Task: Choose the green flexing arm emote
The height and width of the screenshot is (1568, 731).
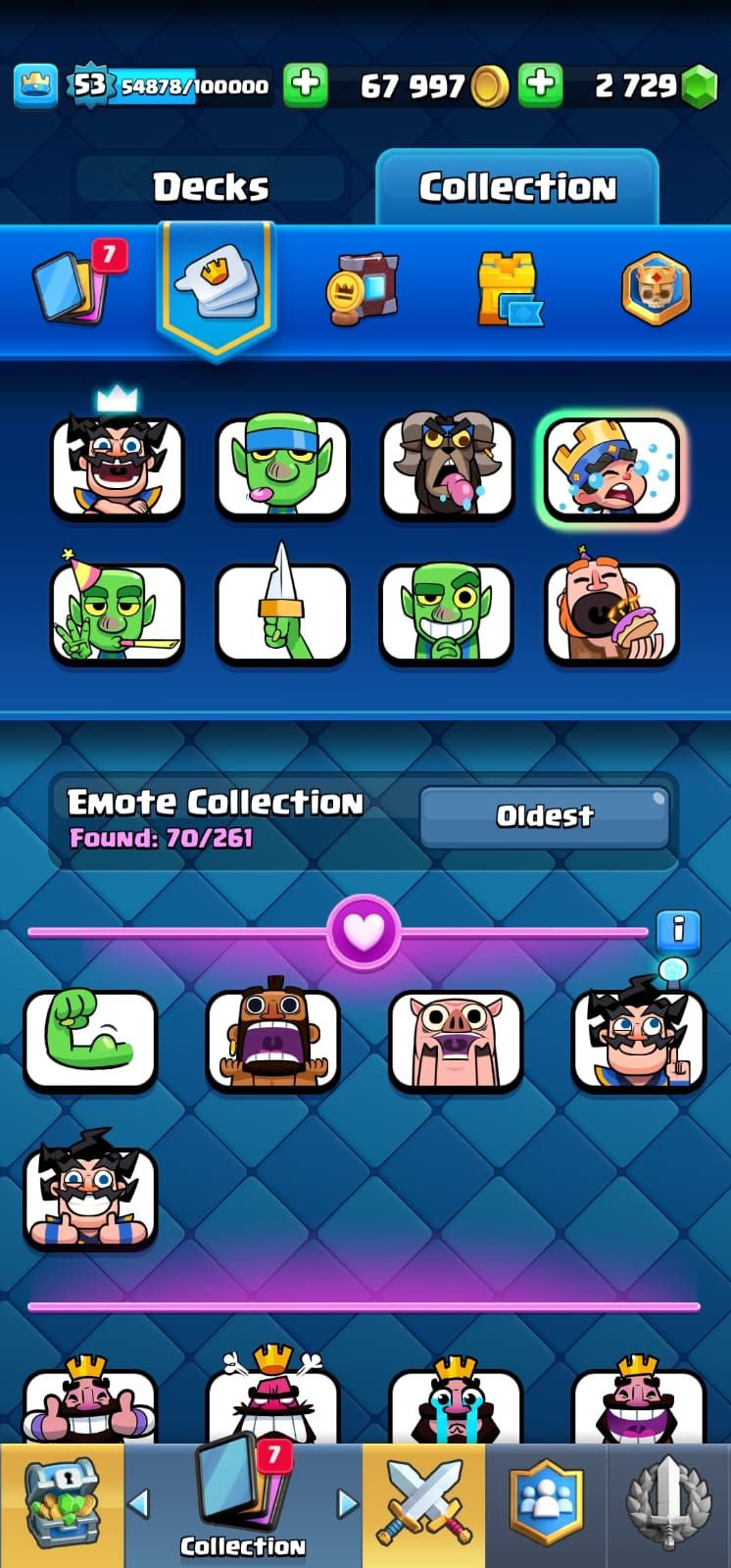Action: pos(90,1039)
